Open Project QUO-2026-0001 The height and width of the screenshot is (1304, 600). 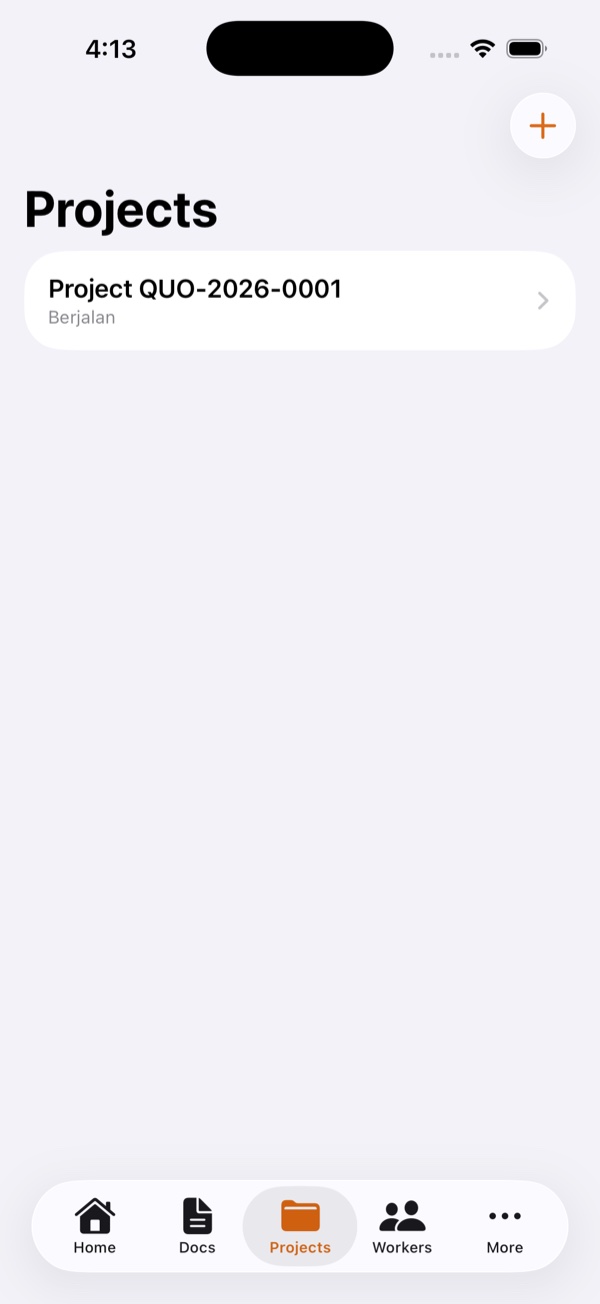pos(300,300)
